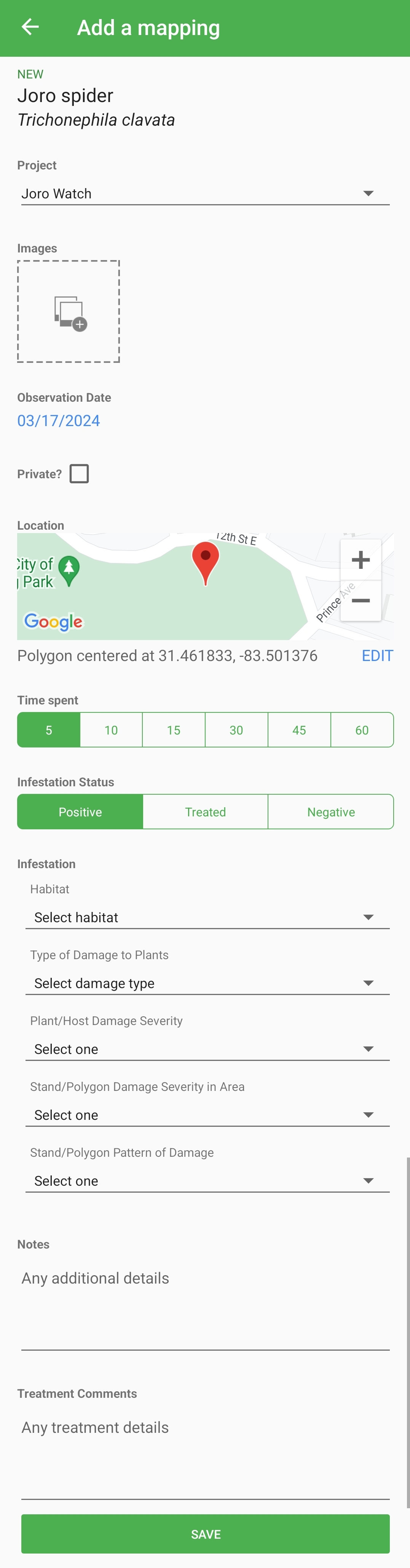
Task: Save the mapping
Action: pos(205,1534)
